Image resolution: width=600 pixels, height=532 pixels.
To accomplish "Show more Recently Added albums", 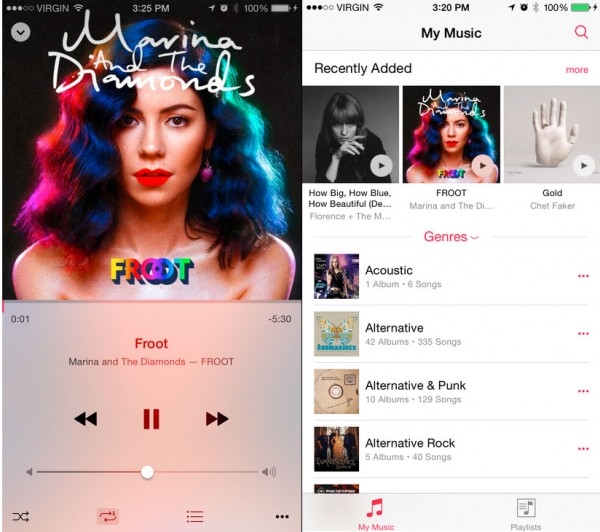I will point(577,70).
